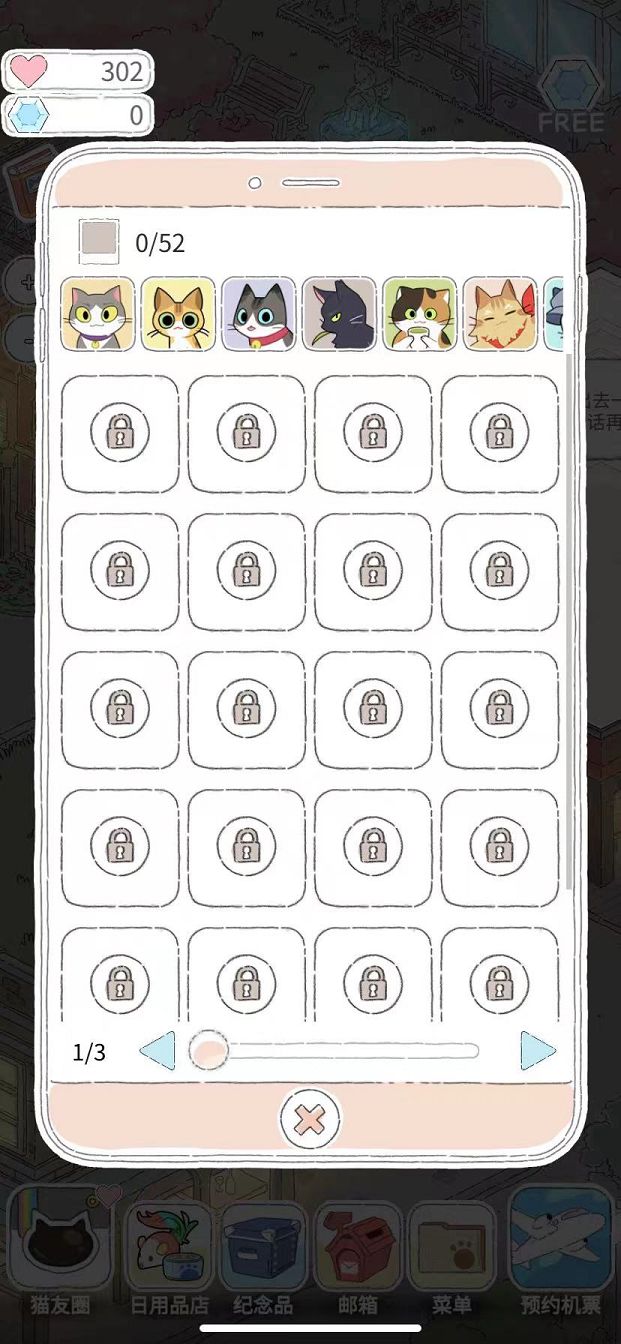Image resolution: width=621 pixels, height=1344 pixels.
Task: Tap the page slider handle
Action: coord(208,1051)
